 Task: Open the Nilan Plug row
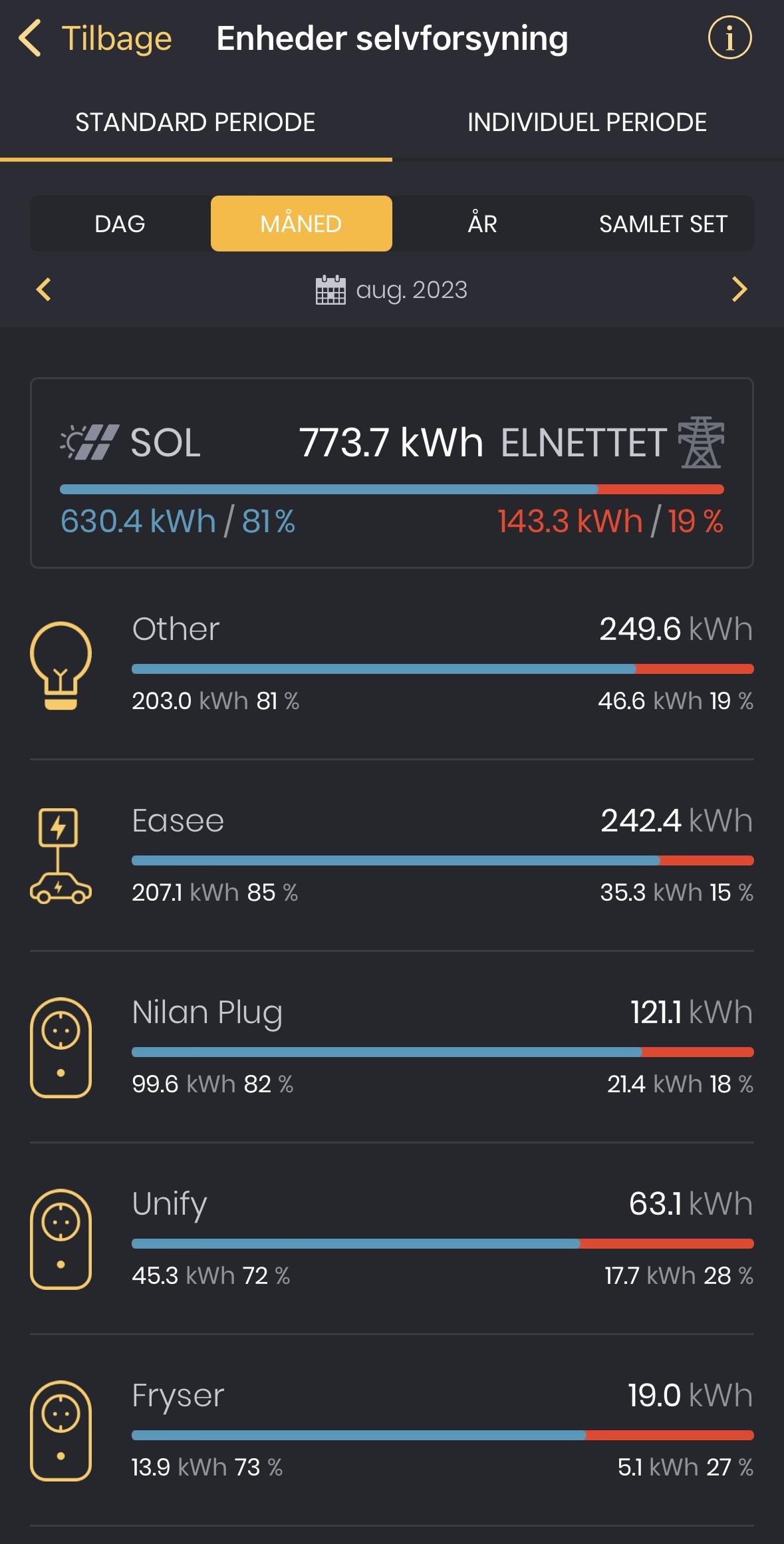pos(392,1047)
